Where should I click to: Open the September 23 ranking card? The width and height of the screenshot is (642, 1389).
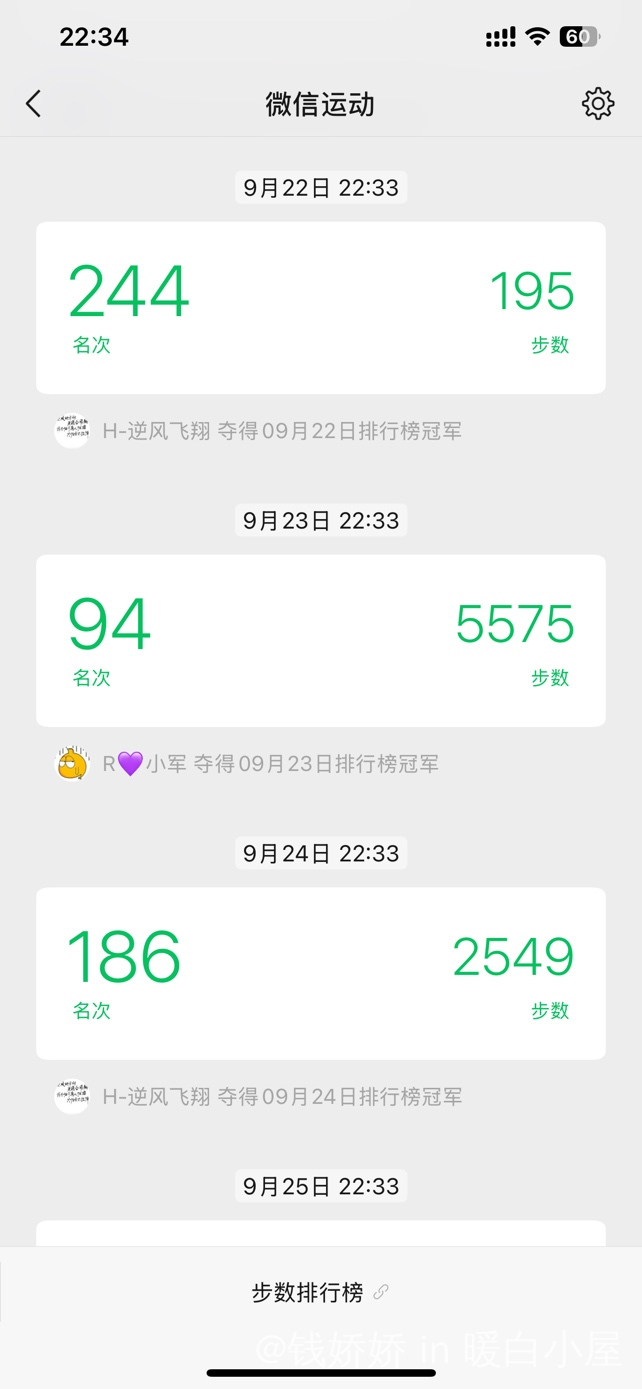[x=320, y=640]
